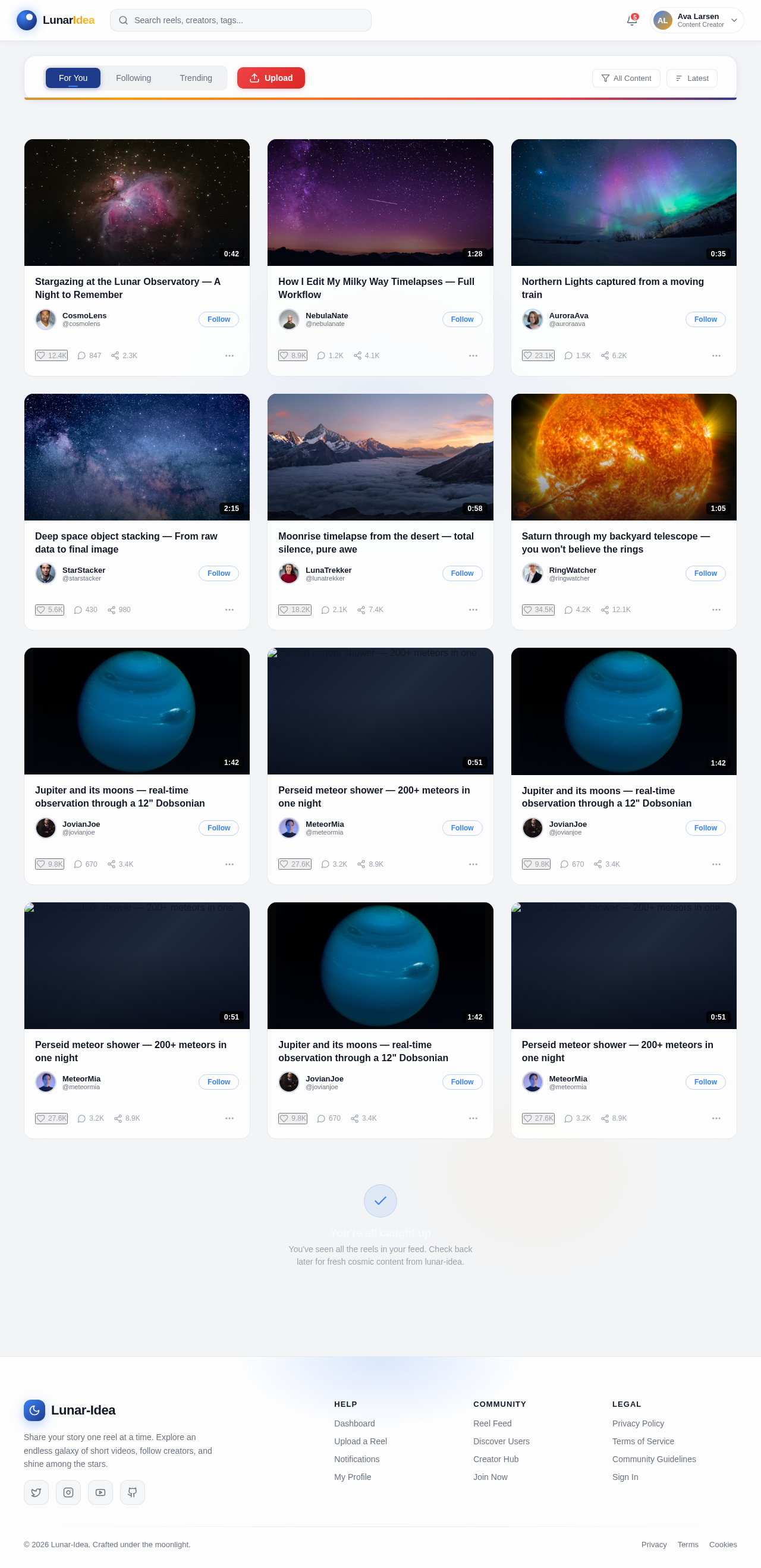Open the Instagram icon in the footer

pyautogui.click(x=68, y=1492)
